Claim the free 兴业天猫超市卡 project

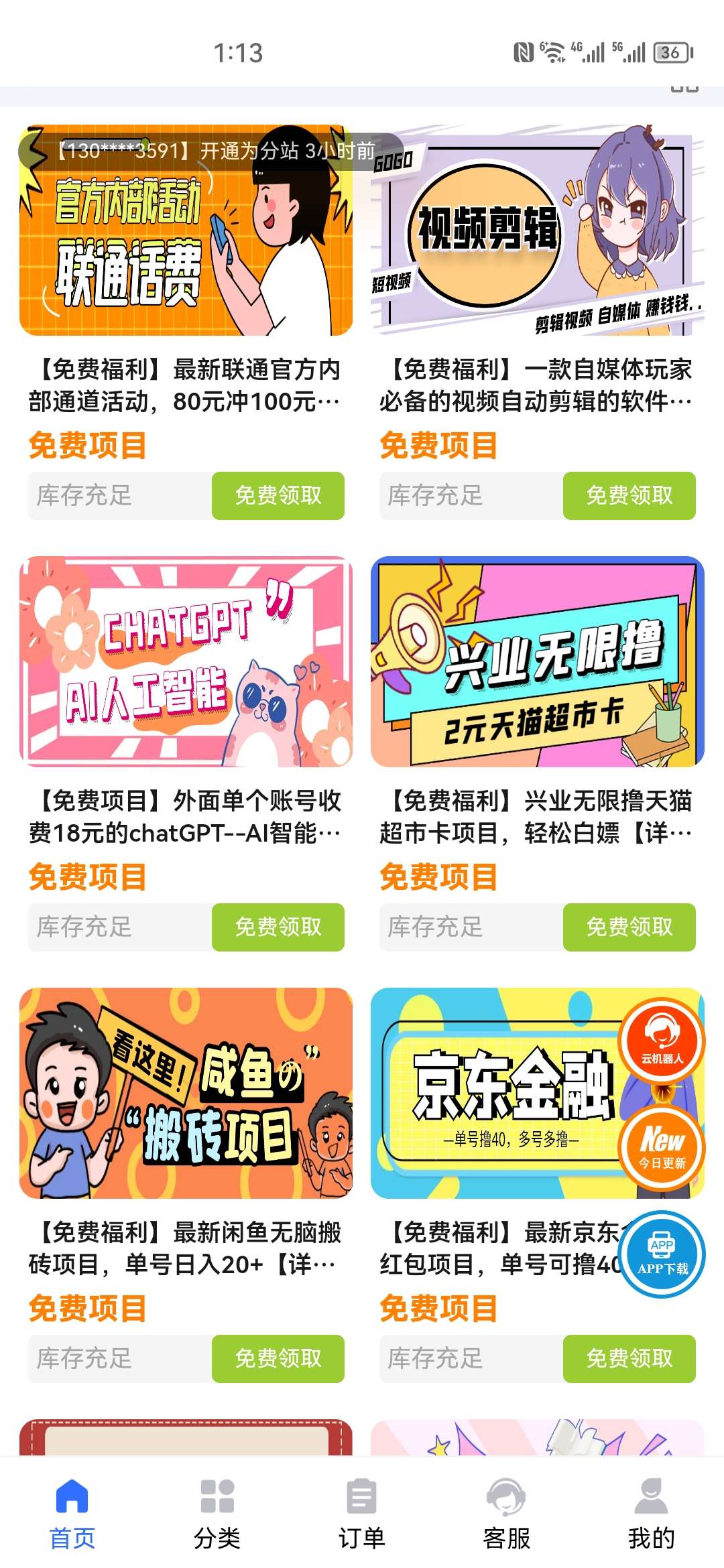629,927
